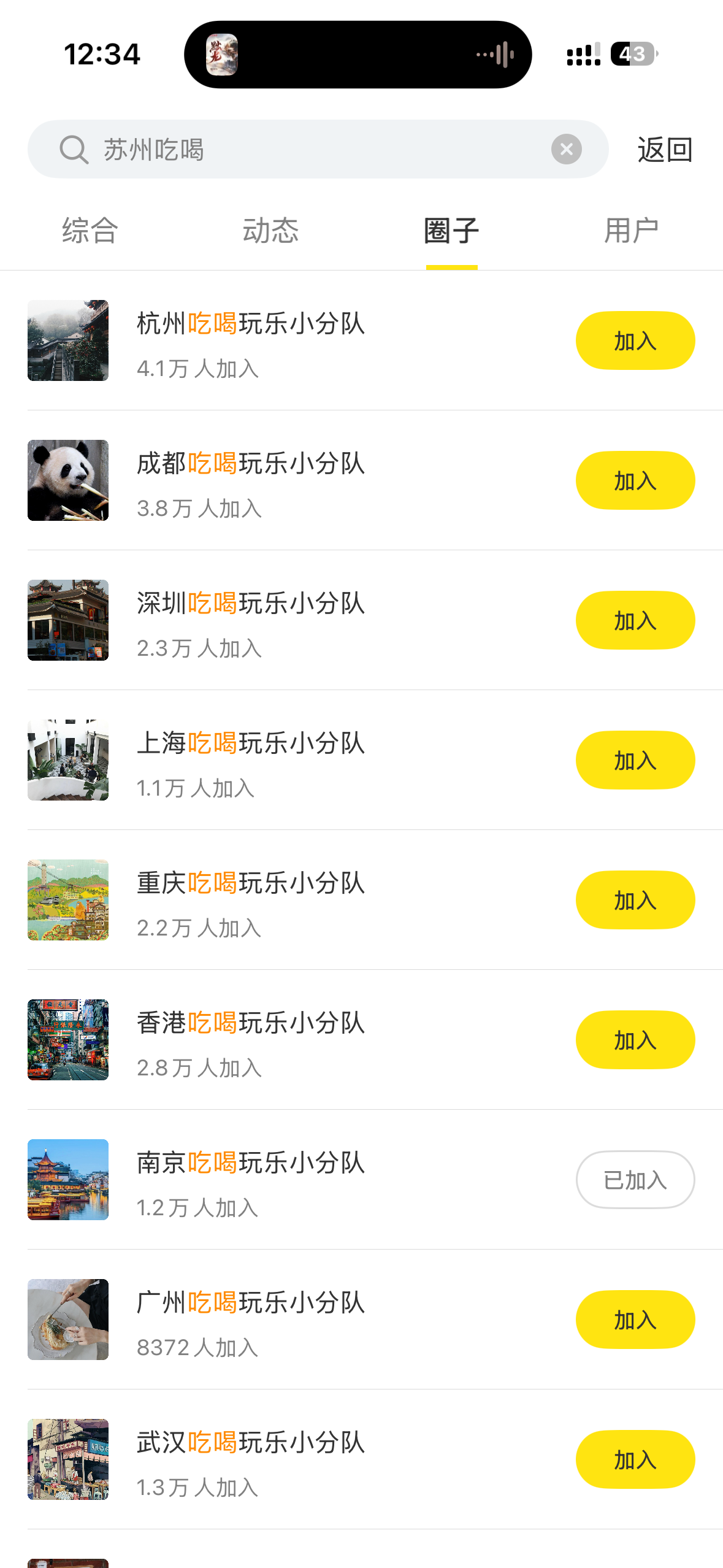Clear the search text 苏州吃喝
The image size is (723, 1568).
tap(566, 149)
